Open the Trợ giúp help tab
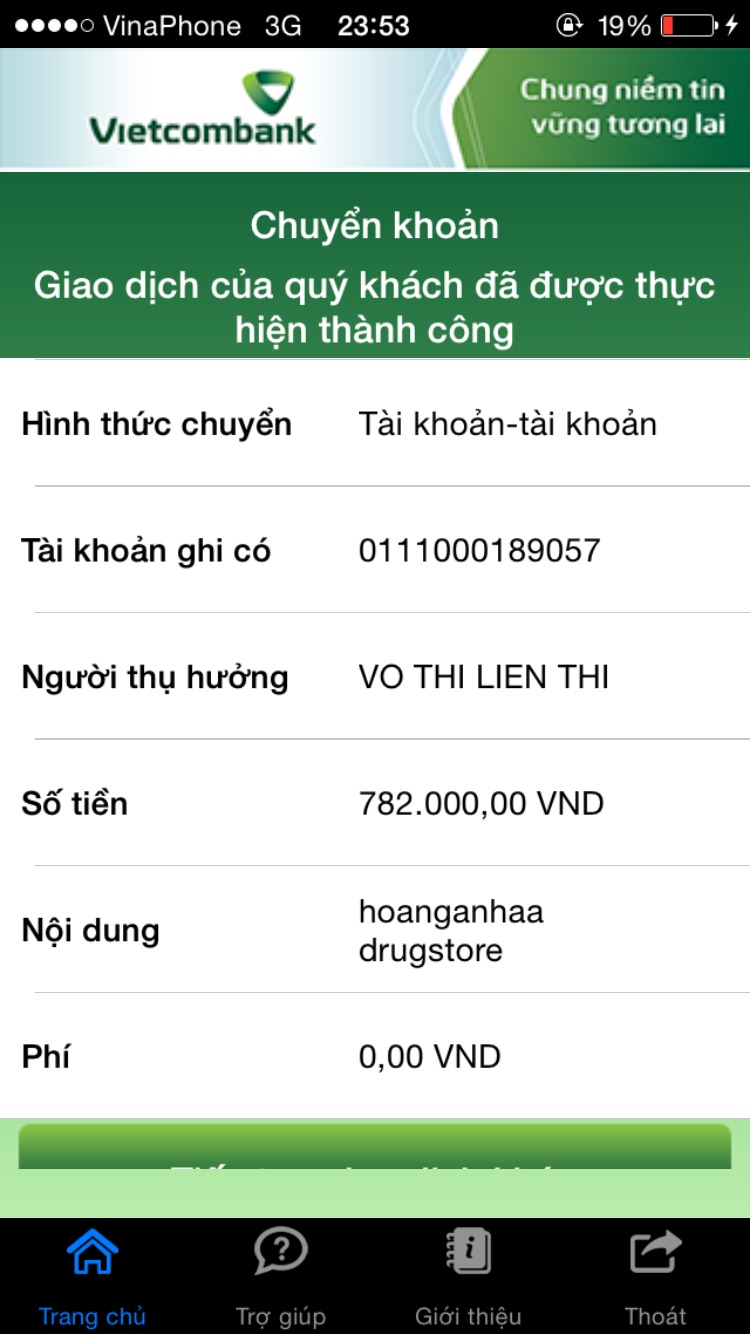Screen dimensions: 750x1334 point(281,1276)
